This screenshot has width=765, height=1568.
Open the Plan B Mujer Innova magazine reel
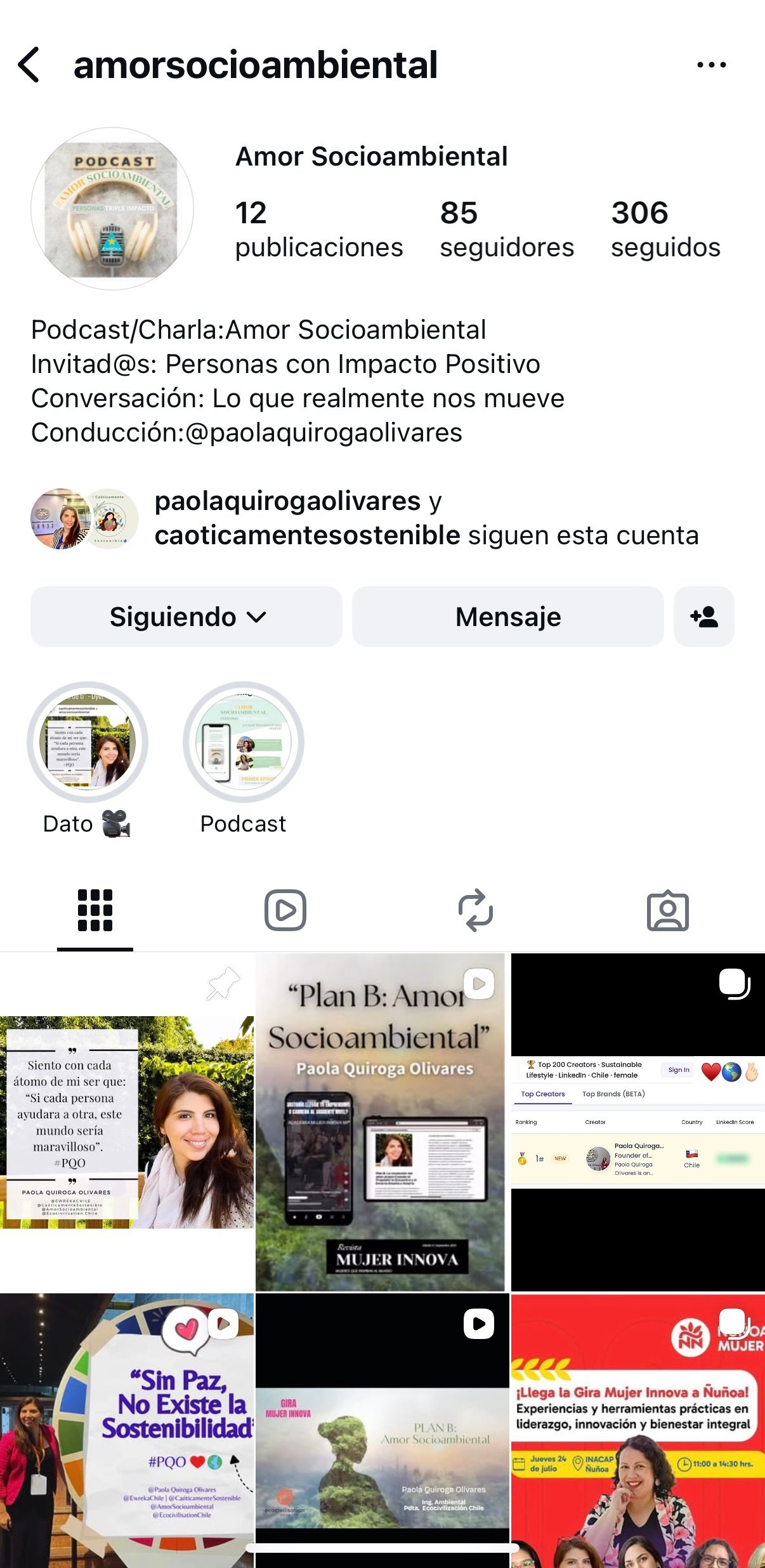381,1121
